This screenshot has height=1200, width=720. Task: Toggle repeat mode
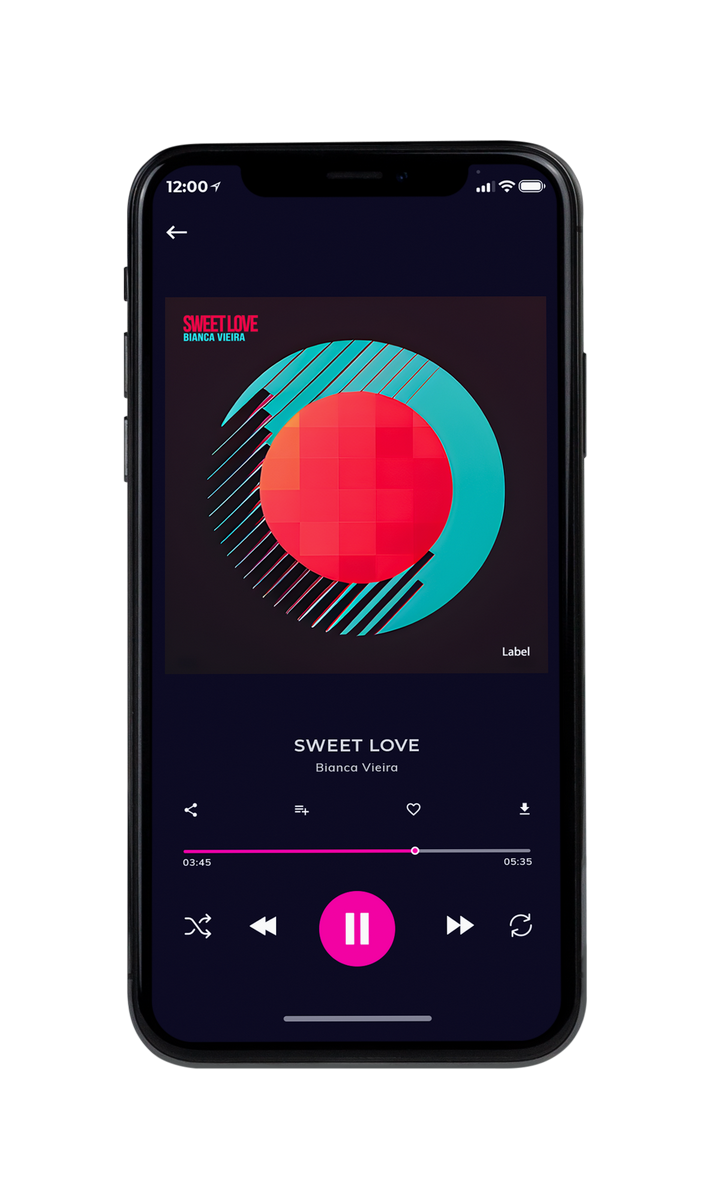[521, 926]
